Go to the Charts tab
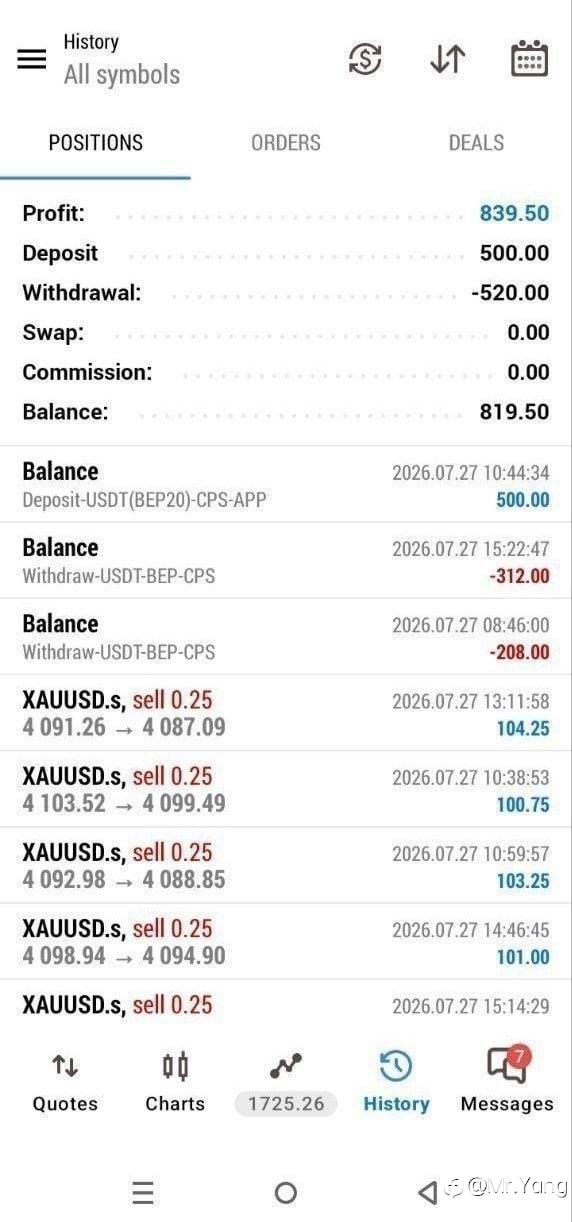 coord(175,1082)
